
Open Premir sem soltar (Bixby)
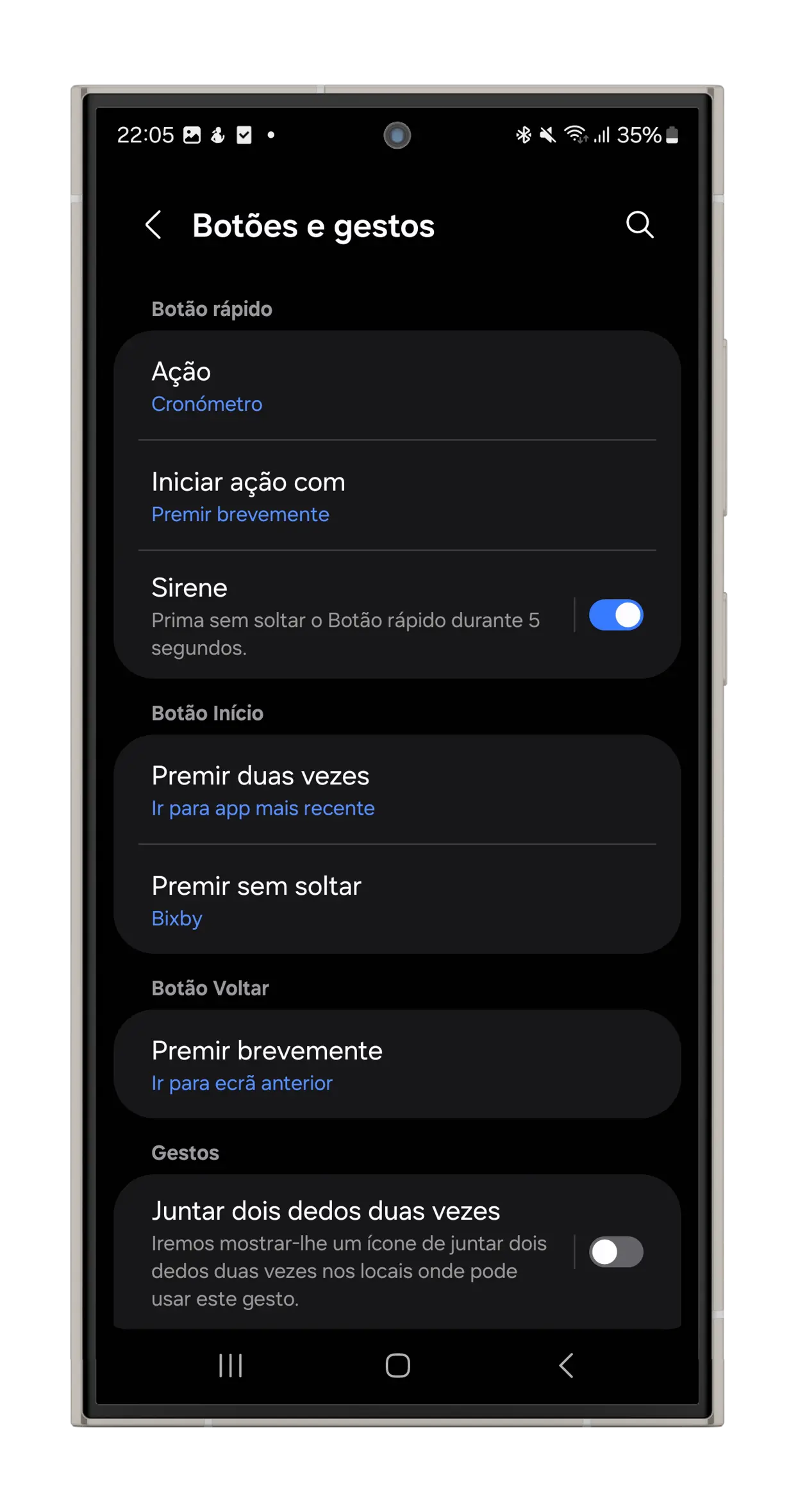tap(396, 900)
